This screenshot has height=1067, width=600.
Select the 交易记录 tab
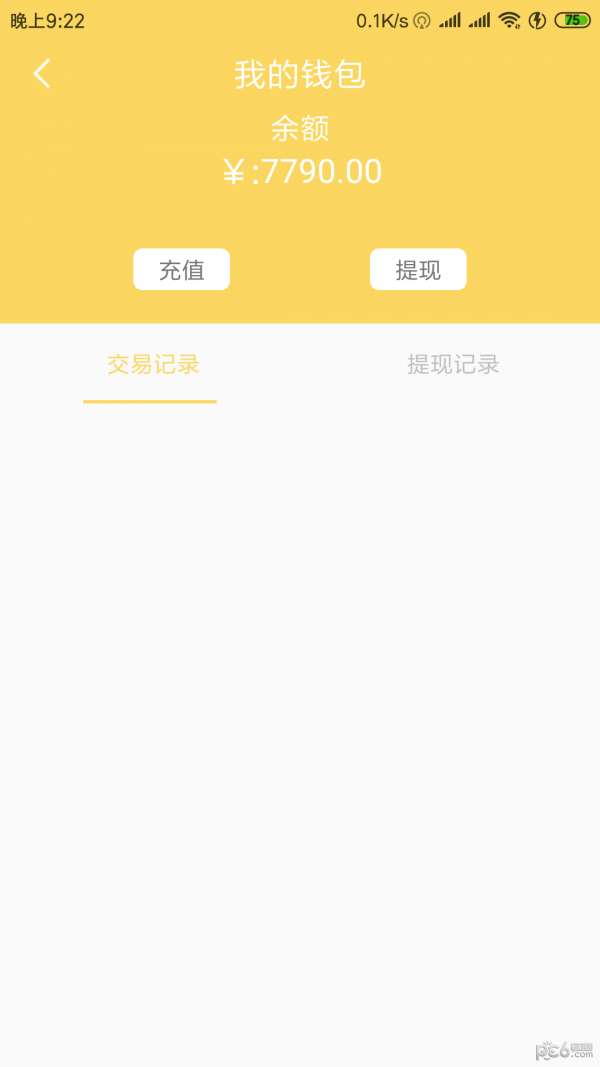(x=153, y=365)
